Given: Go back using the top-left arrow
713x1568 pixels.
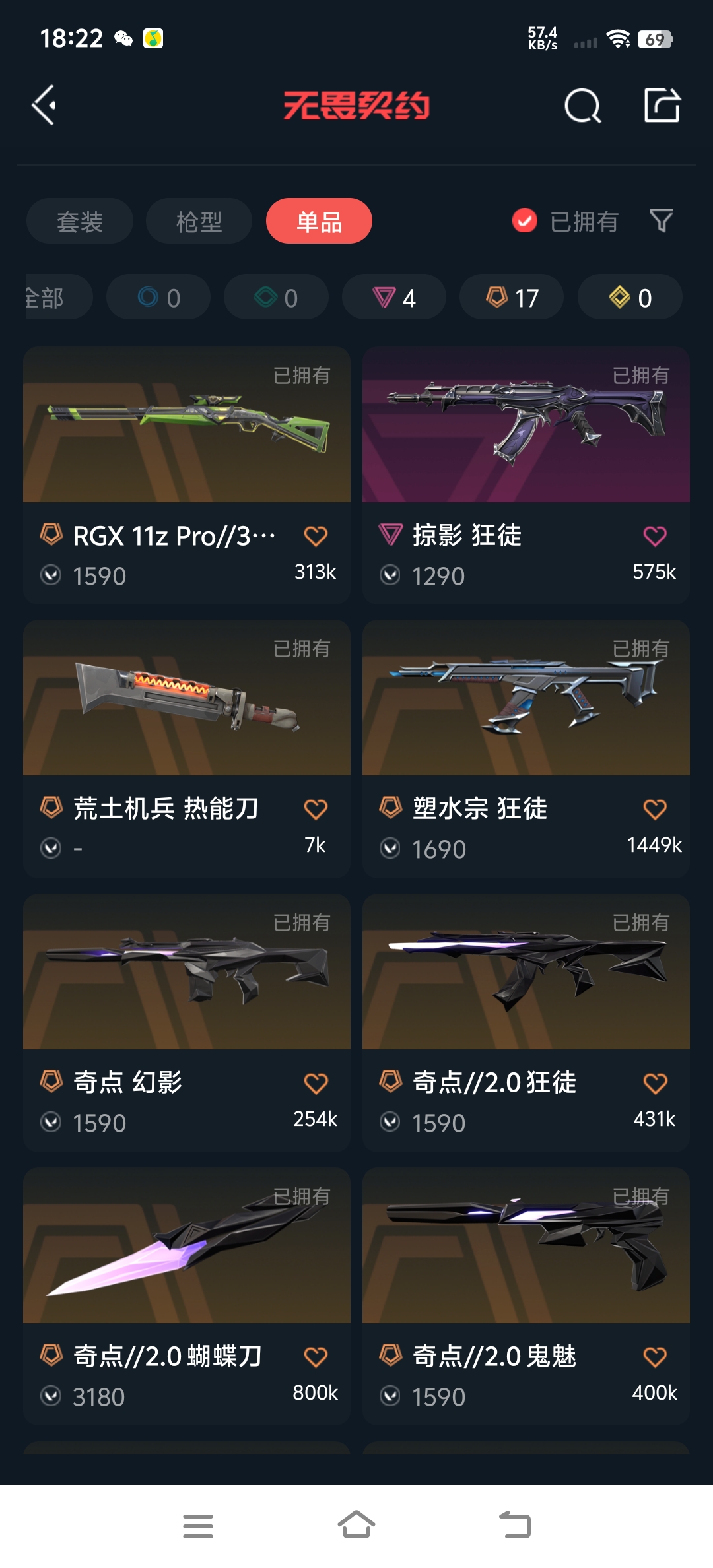Looking at the screenshot, I should 44,105.
